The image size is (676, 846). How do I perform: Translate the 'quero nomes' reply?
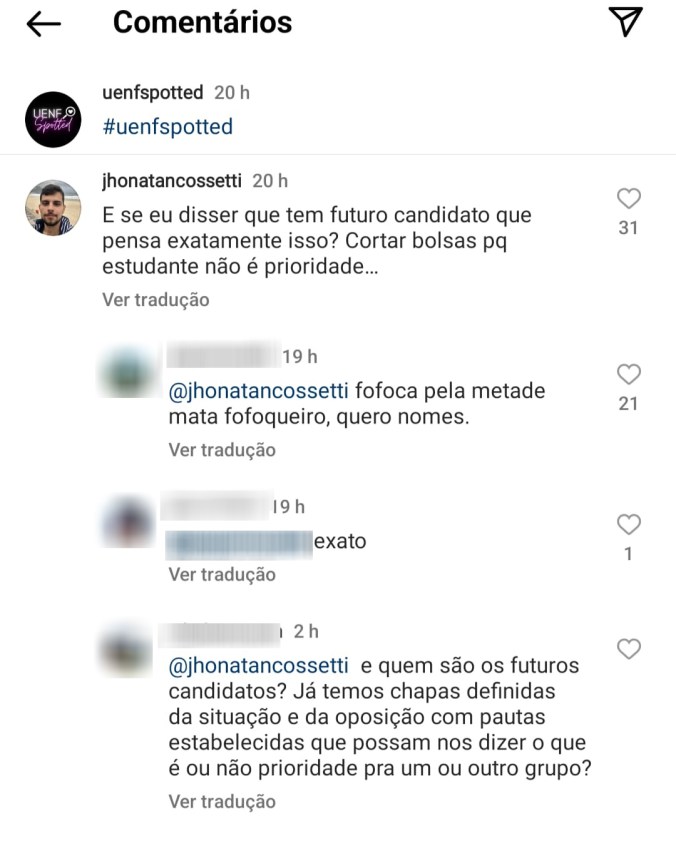222,450
